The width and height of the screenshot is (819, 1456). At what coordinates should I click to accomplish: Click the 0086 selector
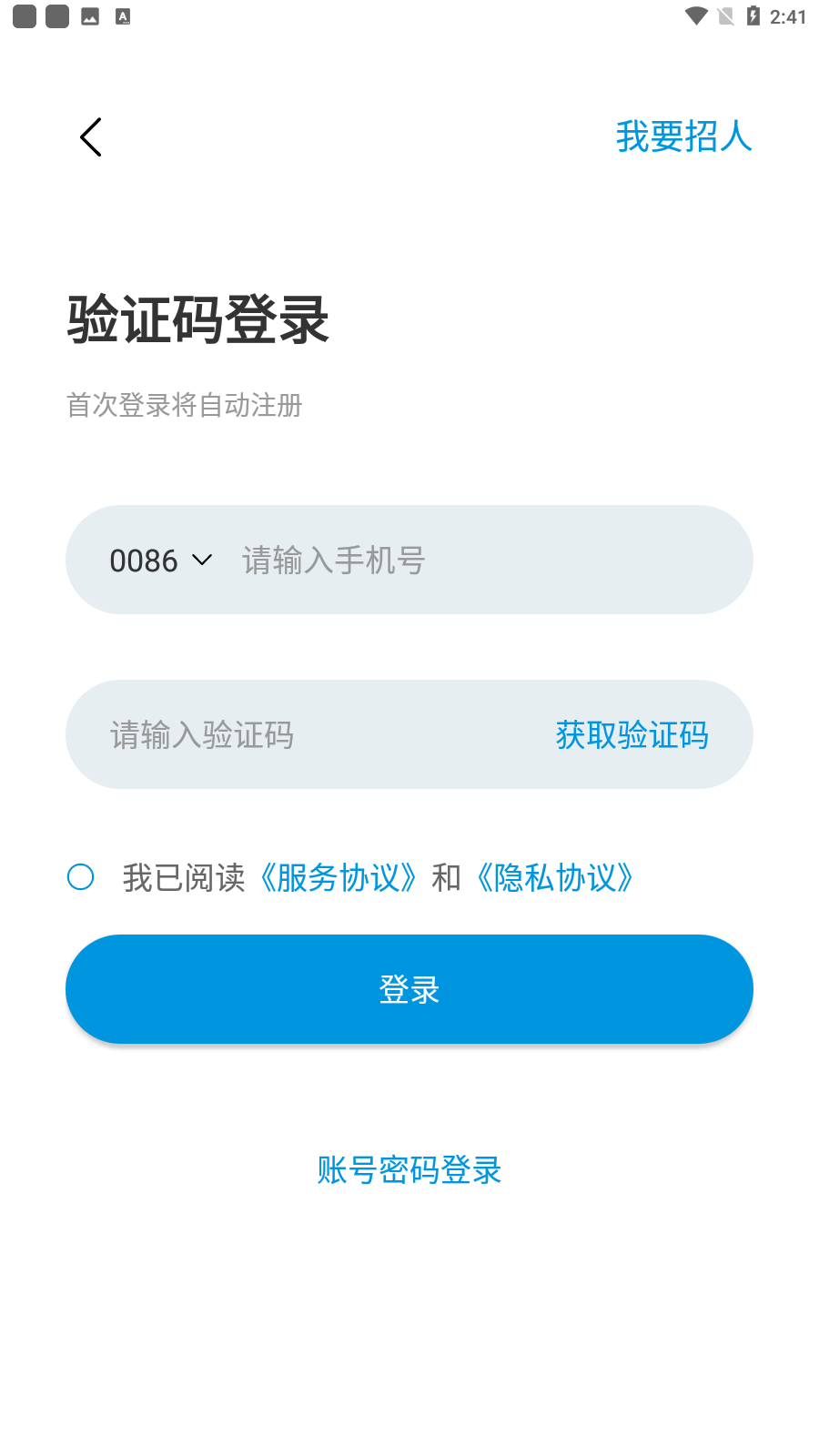point(144,560)
